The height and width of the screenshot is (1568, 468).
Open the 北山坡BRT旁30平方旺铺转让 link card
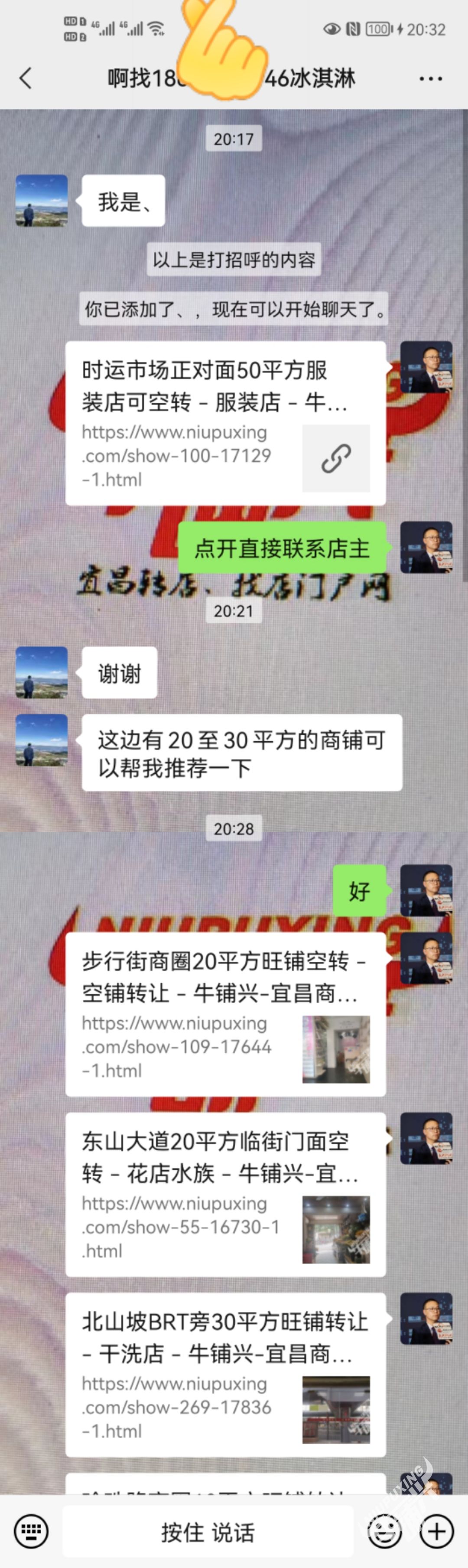point(225,1374)
